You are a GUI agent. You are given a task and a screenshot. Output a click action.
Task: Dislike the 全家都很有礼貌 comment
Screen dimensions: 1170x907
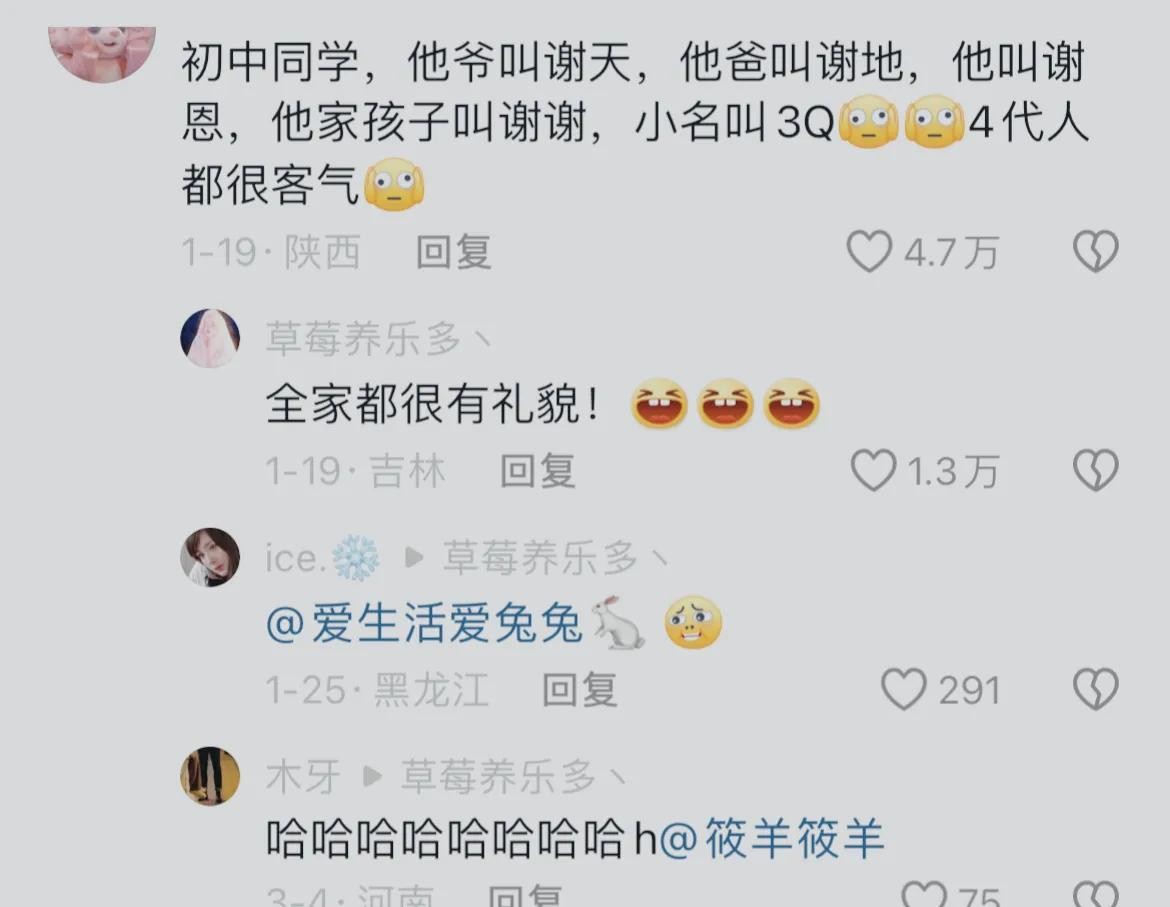pyautogui.click(x=1095, y=470)
